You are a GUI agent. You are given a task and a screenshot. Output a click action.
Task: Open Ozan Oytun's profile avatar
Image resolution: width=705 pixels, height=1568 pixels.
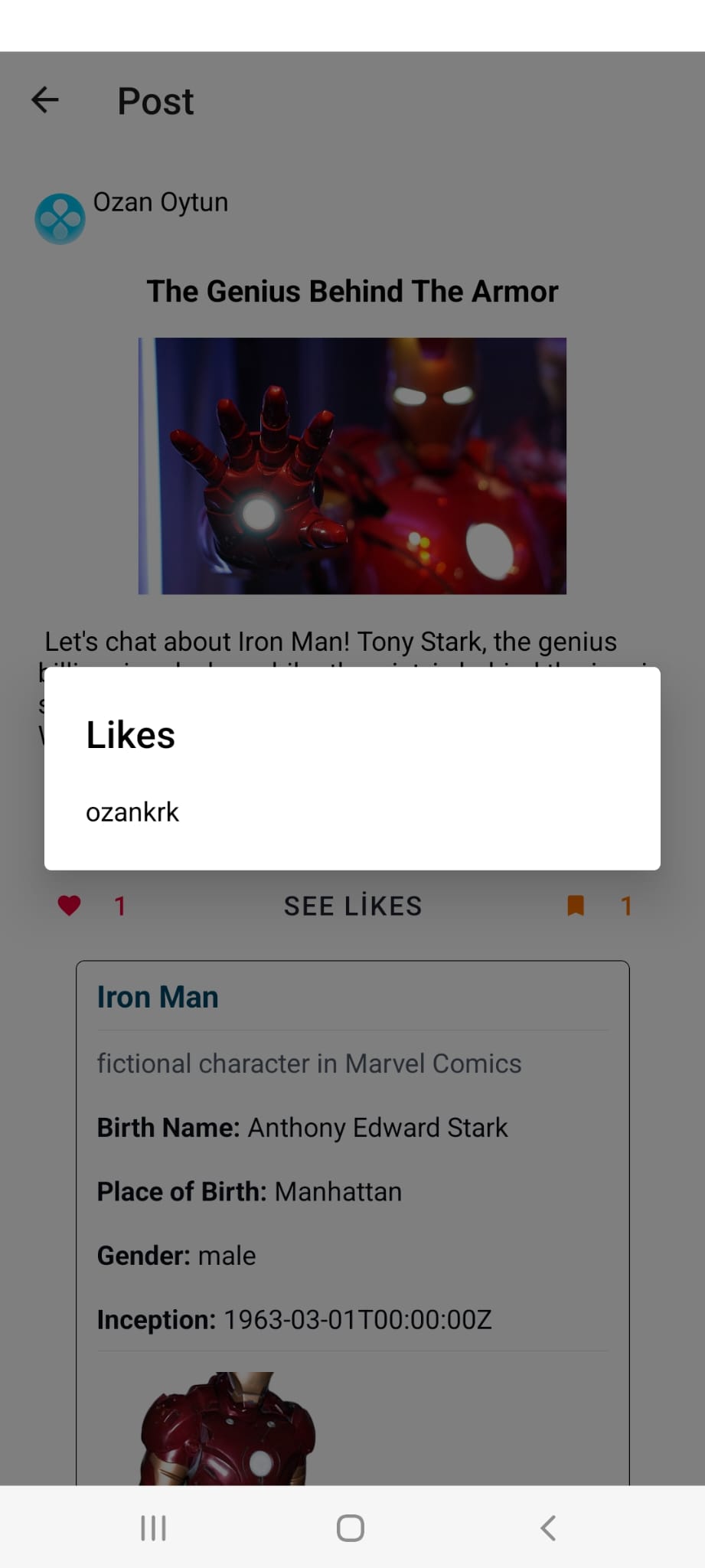click(x=60, y=219)
